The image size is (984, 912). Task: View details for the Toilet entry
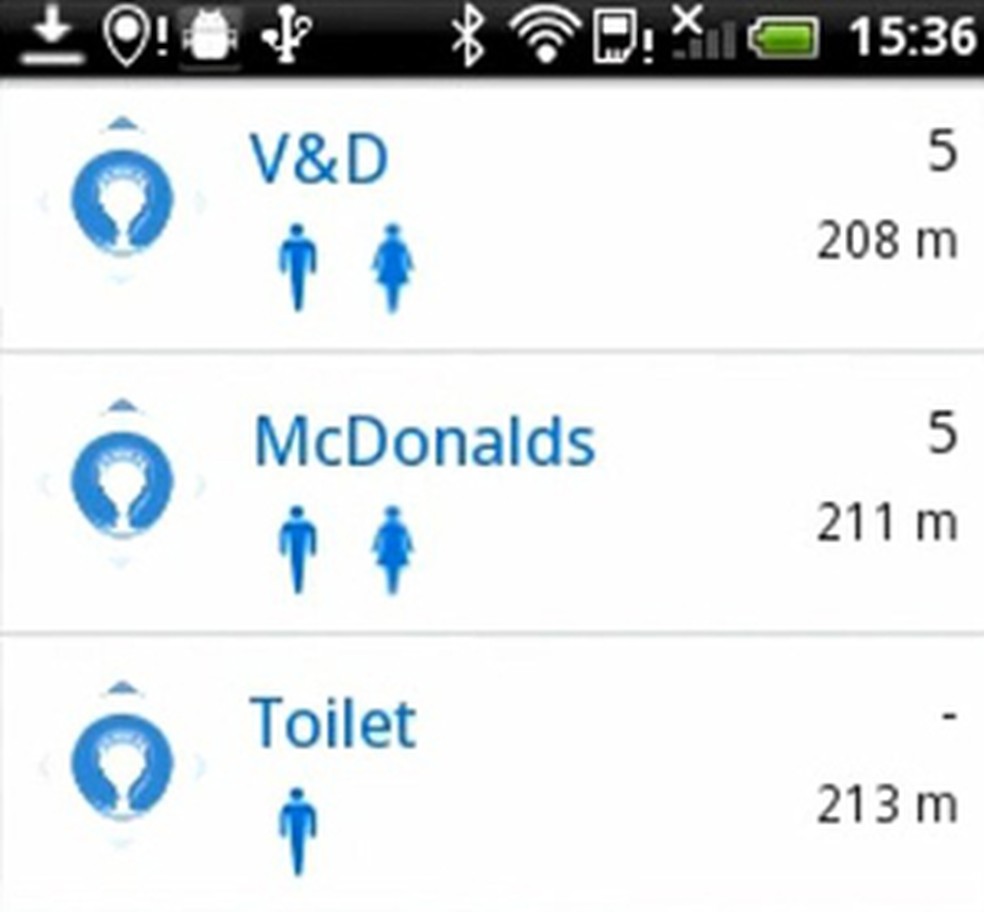(x=332, y=722)
